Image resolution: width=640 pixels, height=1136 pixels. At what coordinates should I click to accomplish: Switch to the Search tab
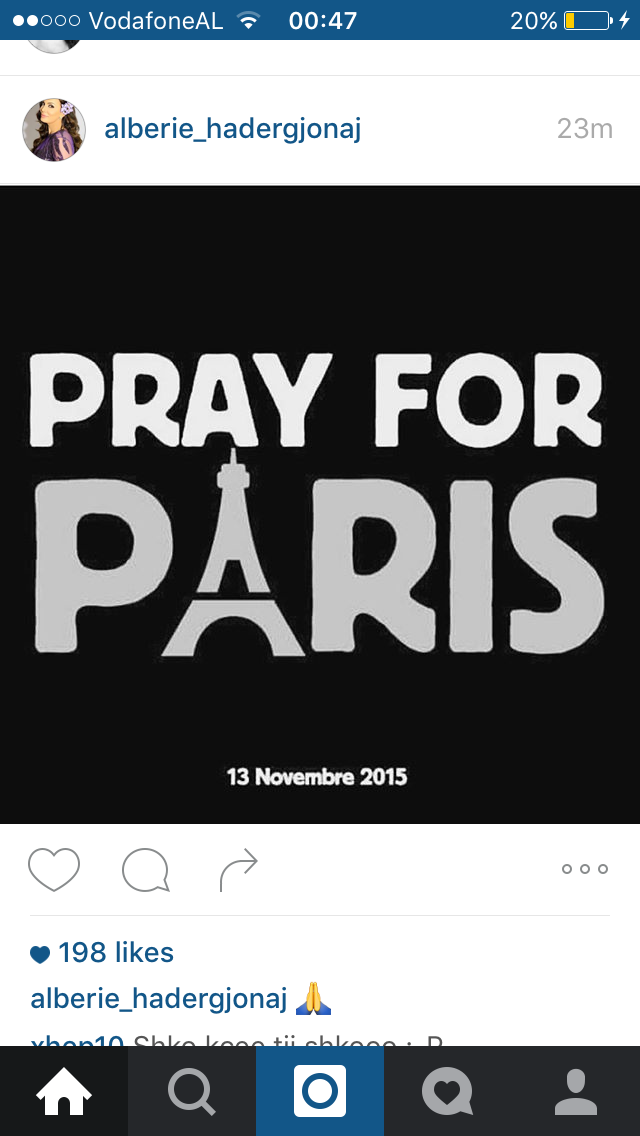[x=192, y=1091]
